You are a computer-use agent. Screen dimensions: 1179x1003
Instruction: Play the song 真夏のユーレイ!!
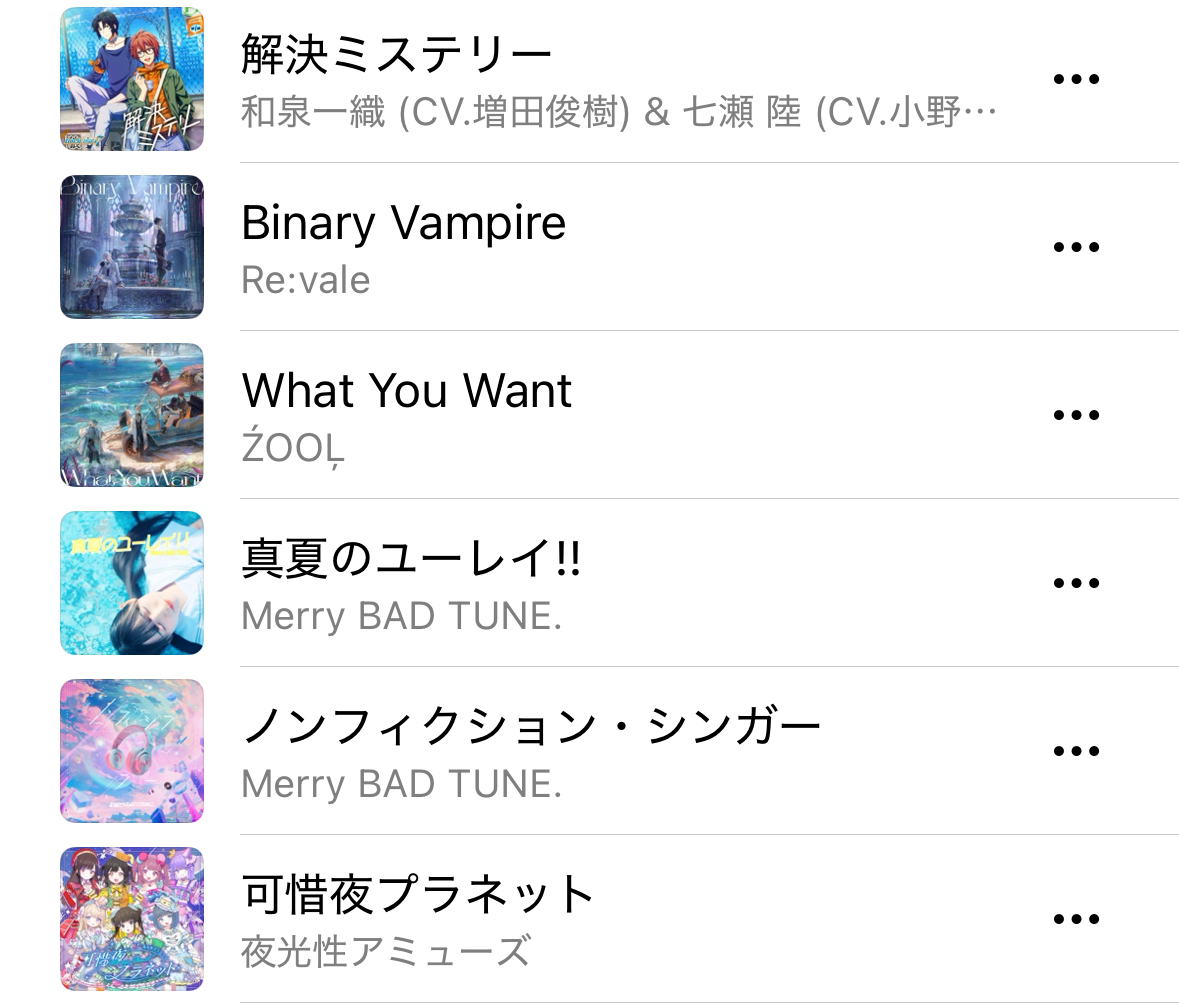pyautogui.click(x=410, y=558)
